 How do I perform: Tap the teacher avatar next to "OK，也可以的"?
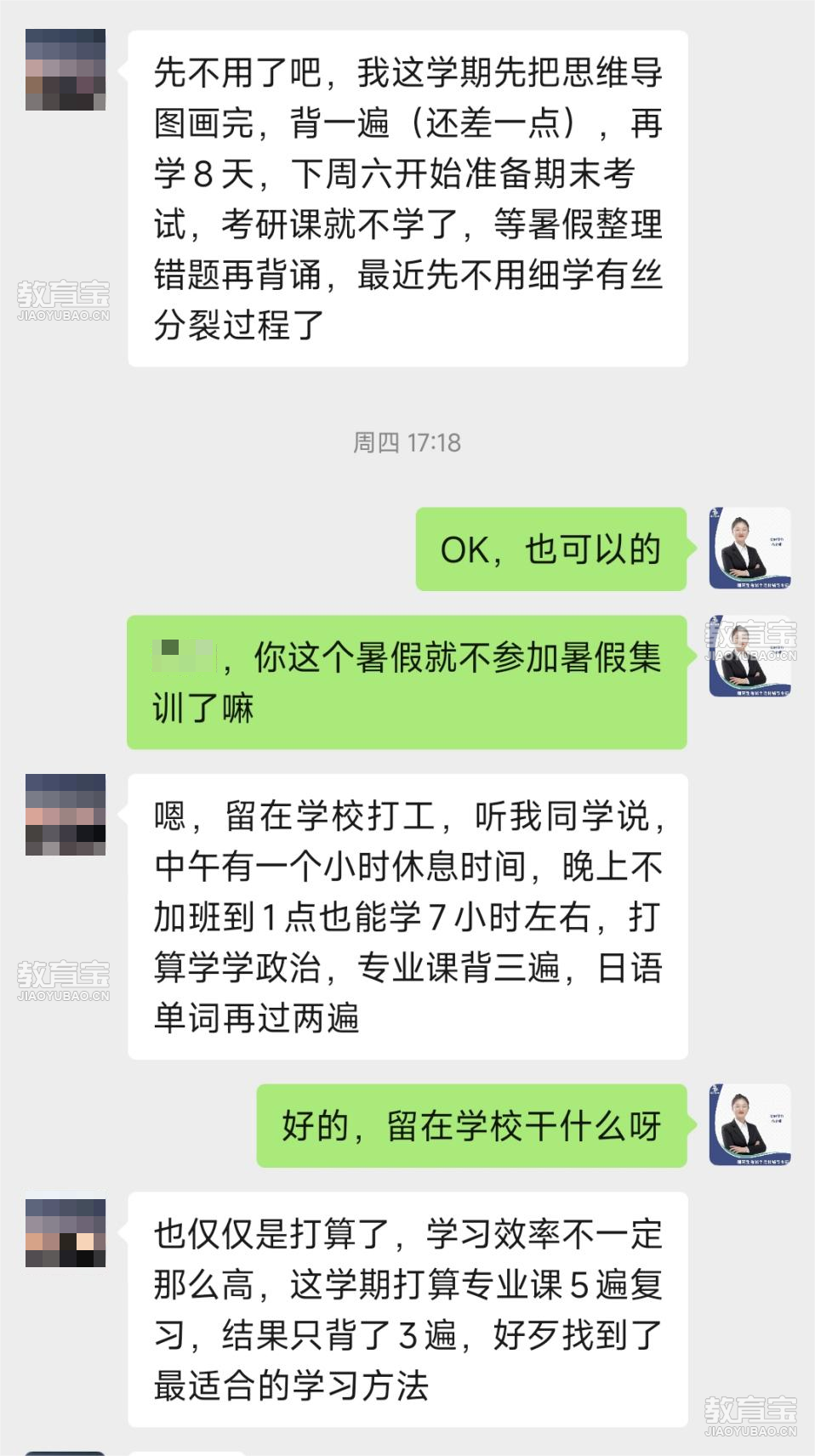point(749,549)
